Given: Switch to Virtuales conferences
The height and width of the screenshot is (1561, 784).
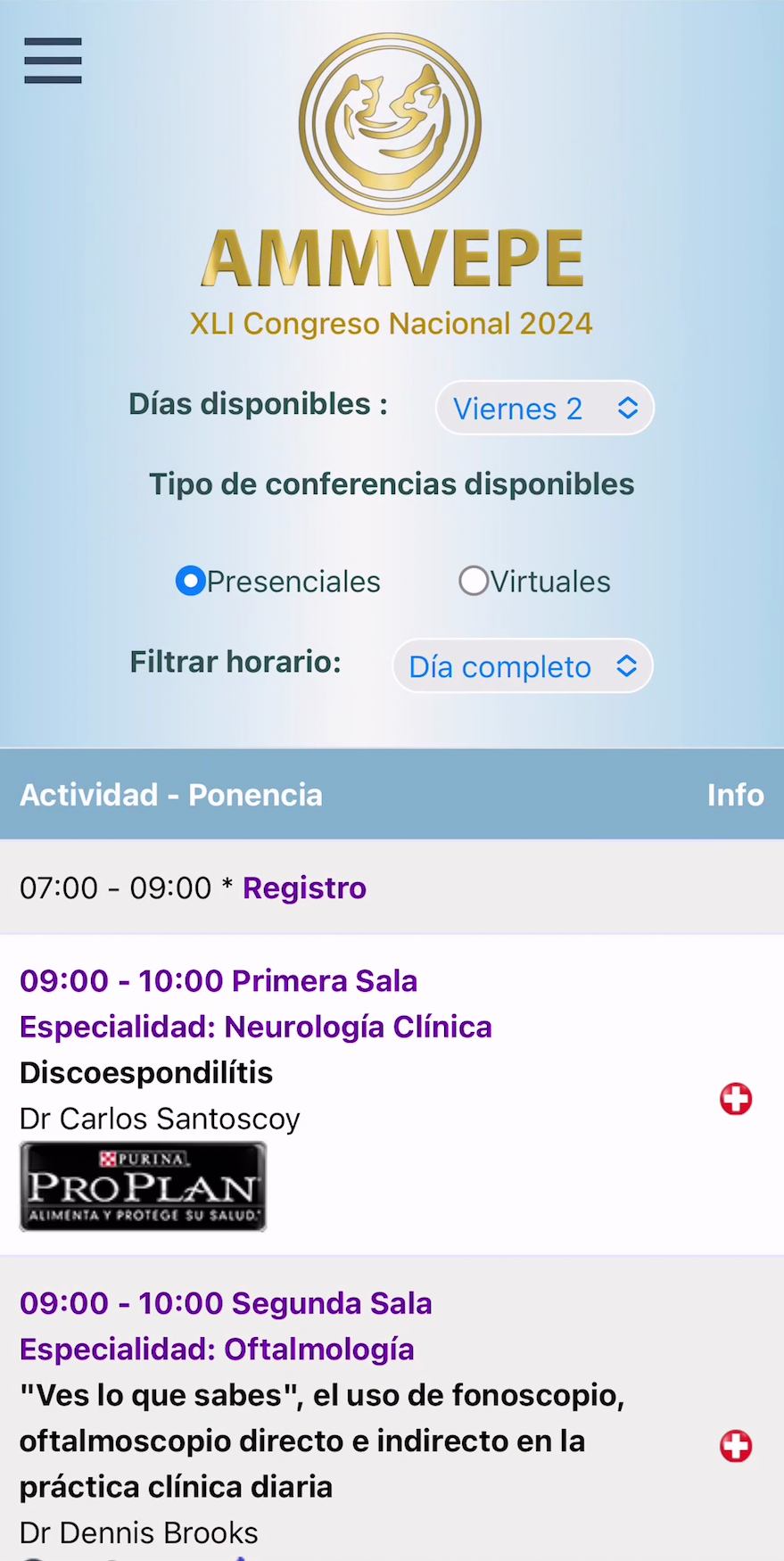Looking at the screenshot, I should coord(474,582).
